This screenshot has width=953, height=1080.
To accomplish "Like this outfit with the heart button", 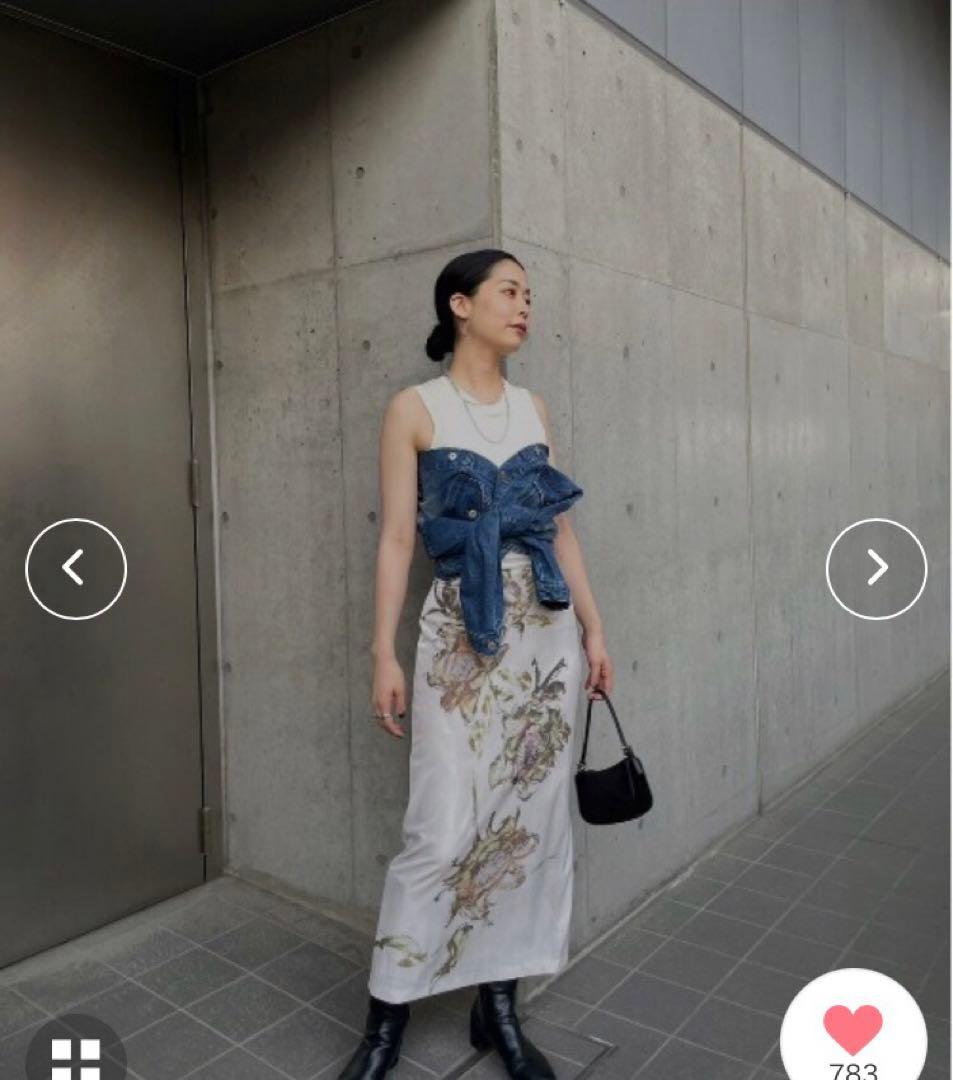I will [853, 1029].
